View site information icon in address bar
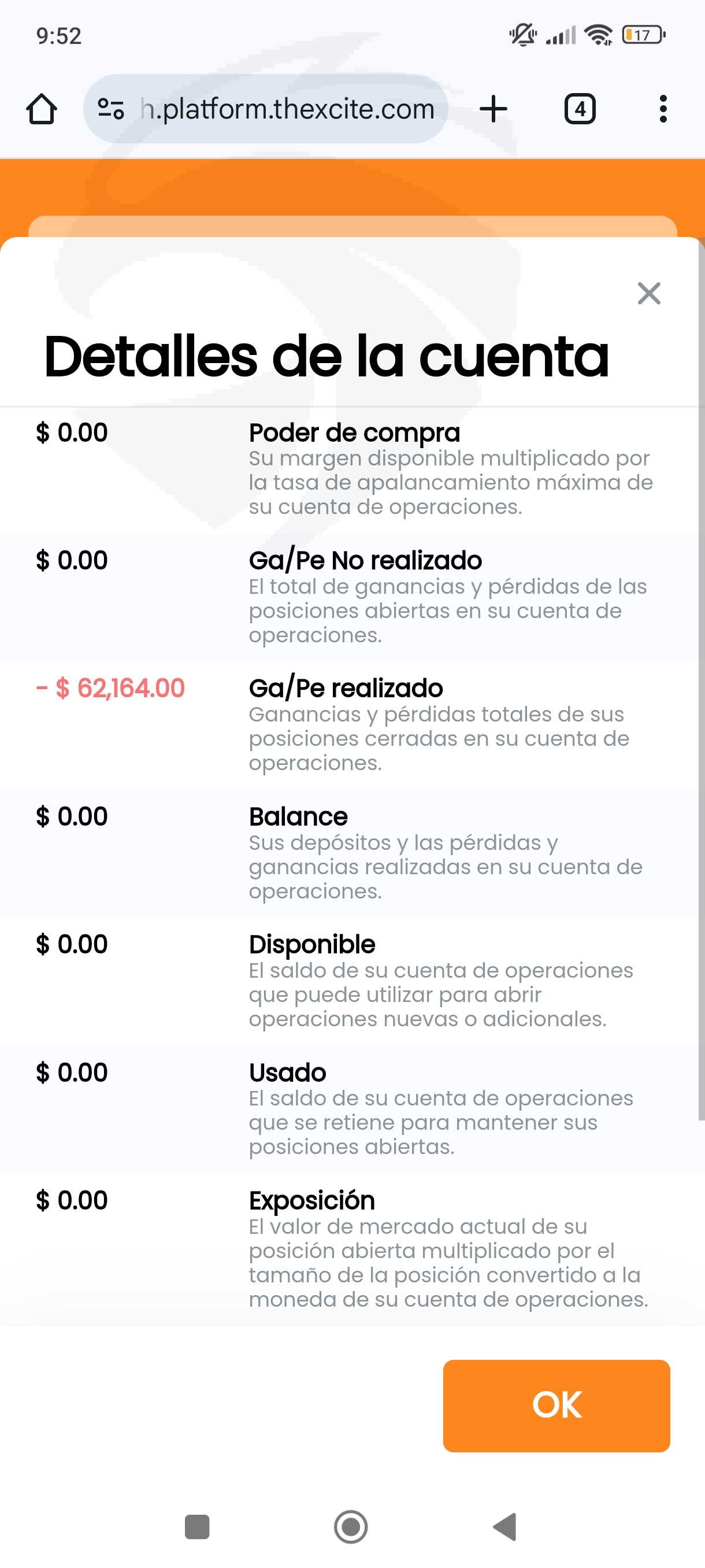This screenshot has height=1568, width=705. point(112,110)
